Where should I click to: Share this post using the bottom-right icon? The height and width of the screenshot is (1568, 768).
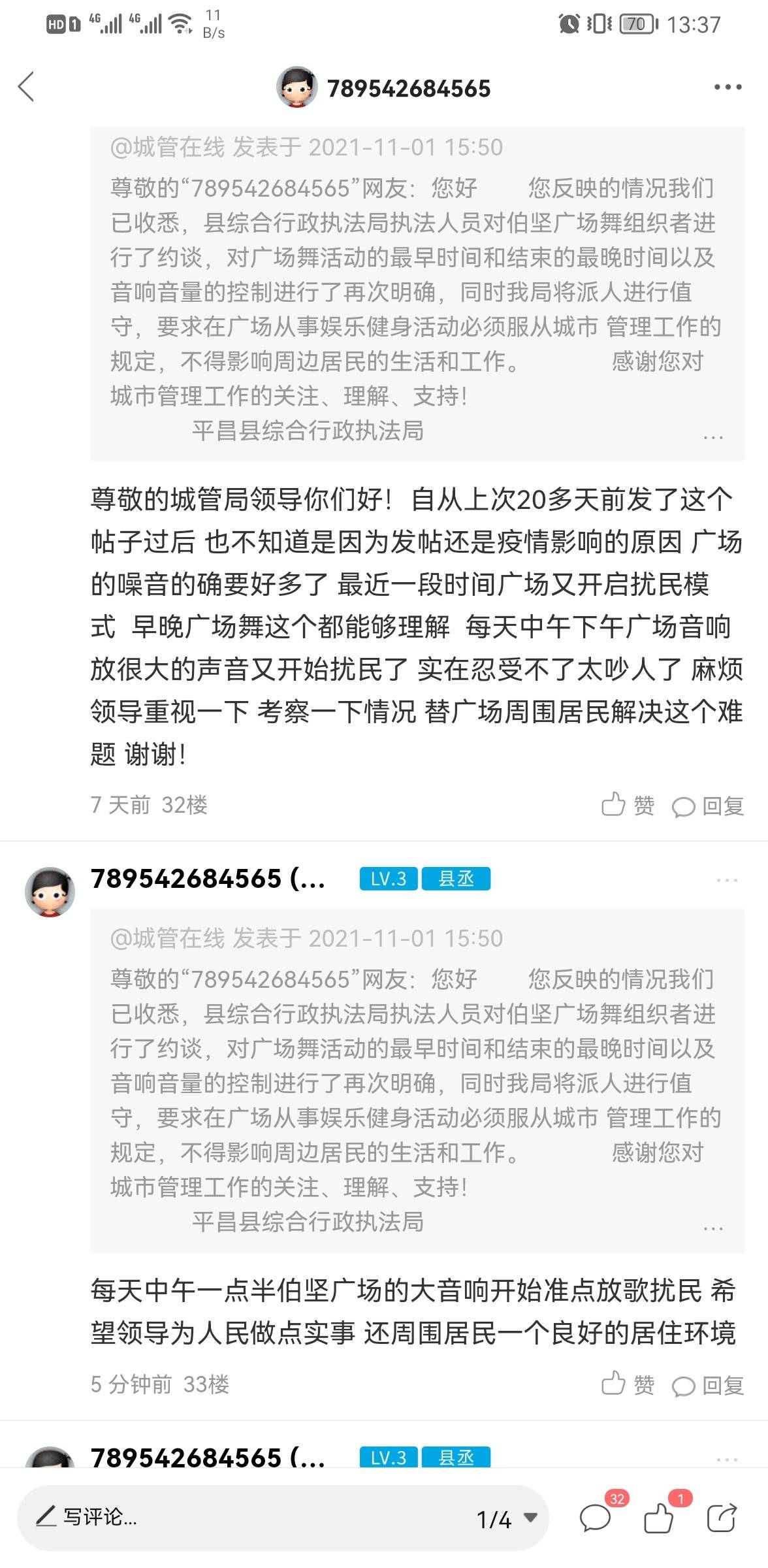click(x=722, y=1517)
